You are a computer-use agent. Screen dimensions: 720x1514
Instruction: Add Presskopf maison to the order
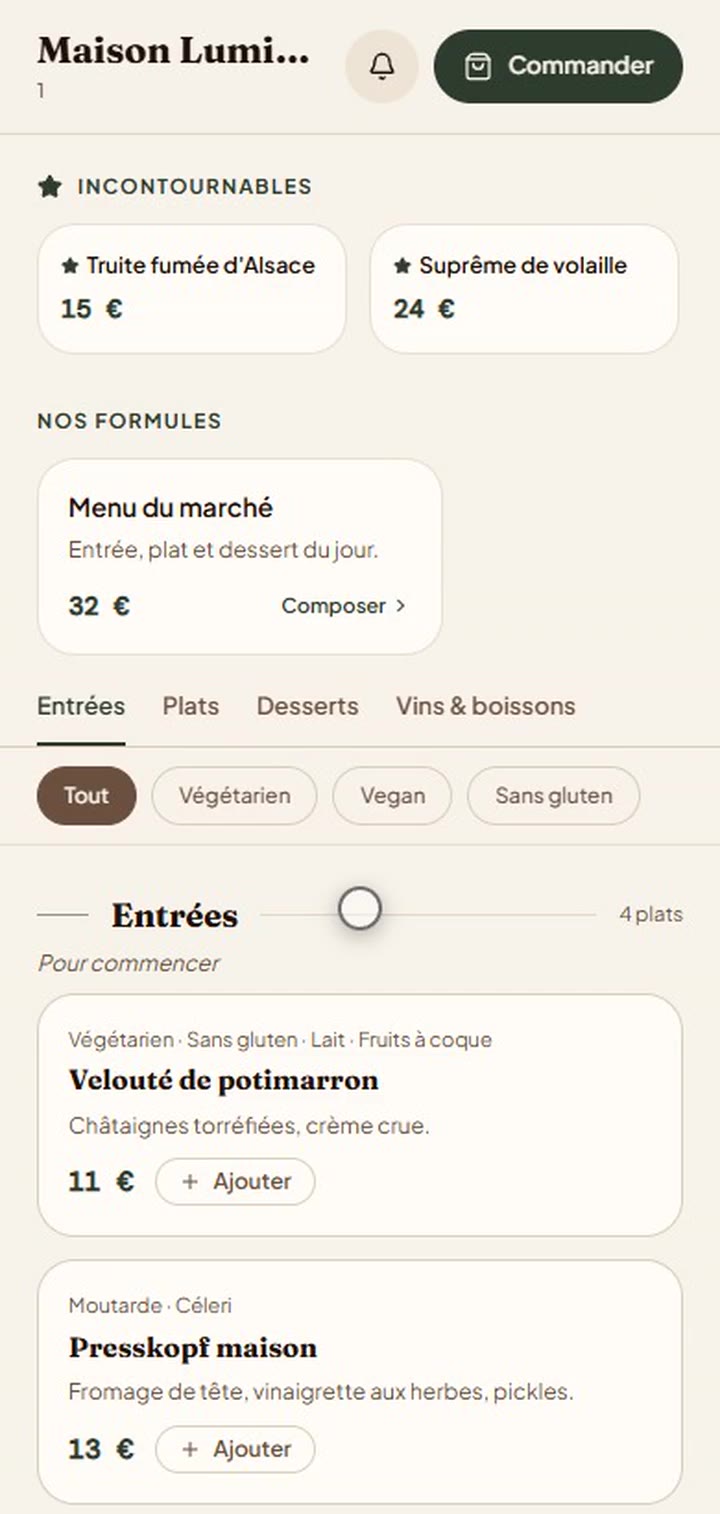click(x=235, y=1450)
